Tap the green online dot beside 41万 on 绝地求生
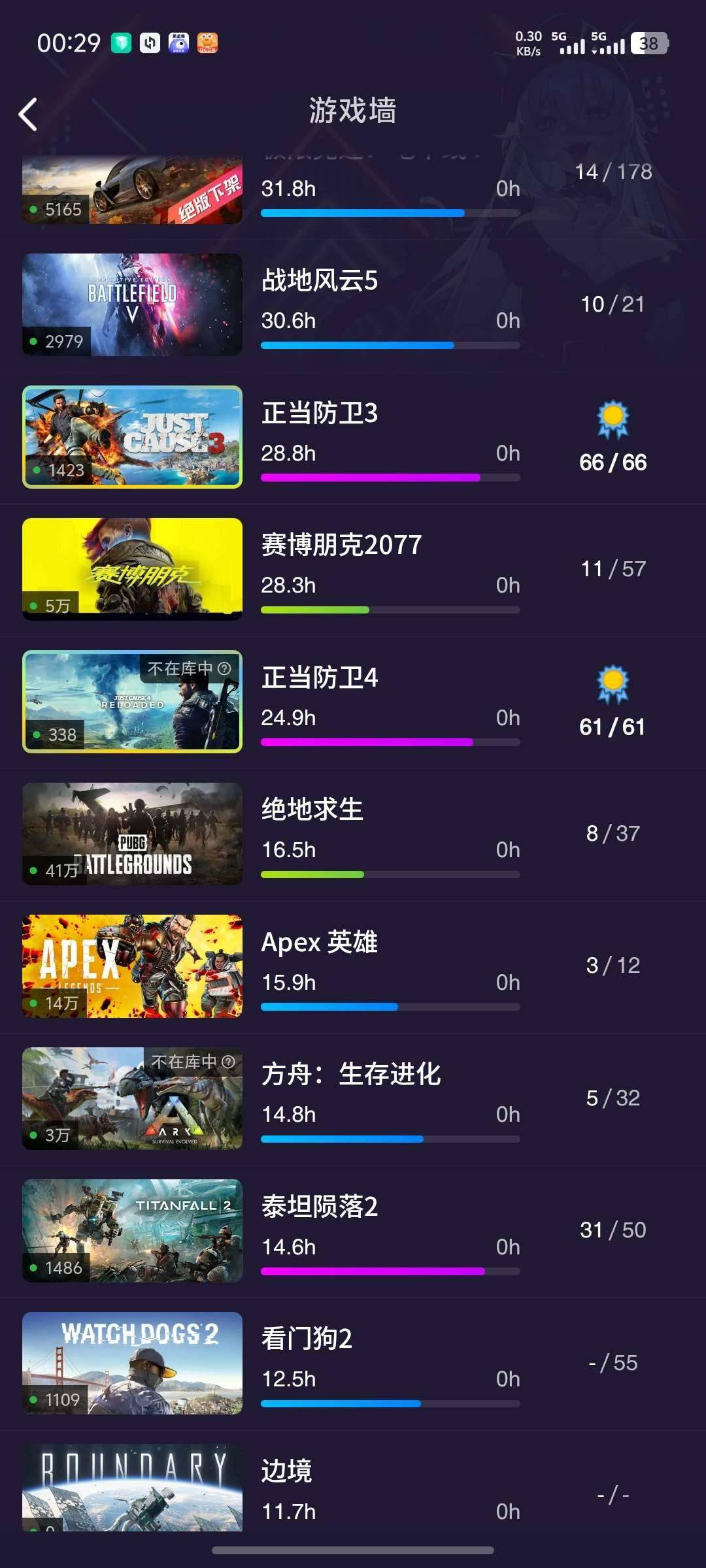This screenshot has height=1568, width=706. coord(34,872)
